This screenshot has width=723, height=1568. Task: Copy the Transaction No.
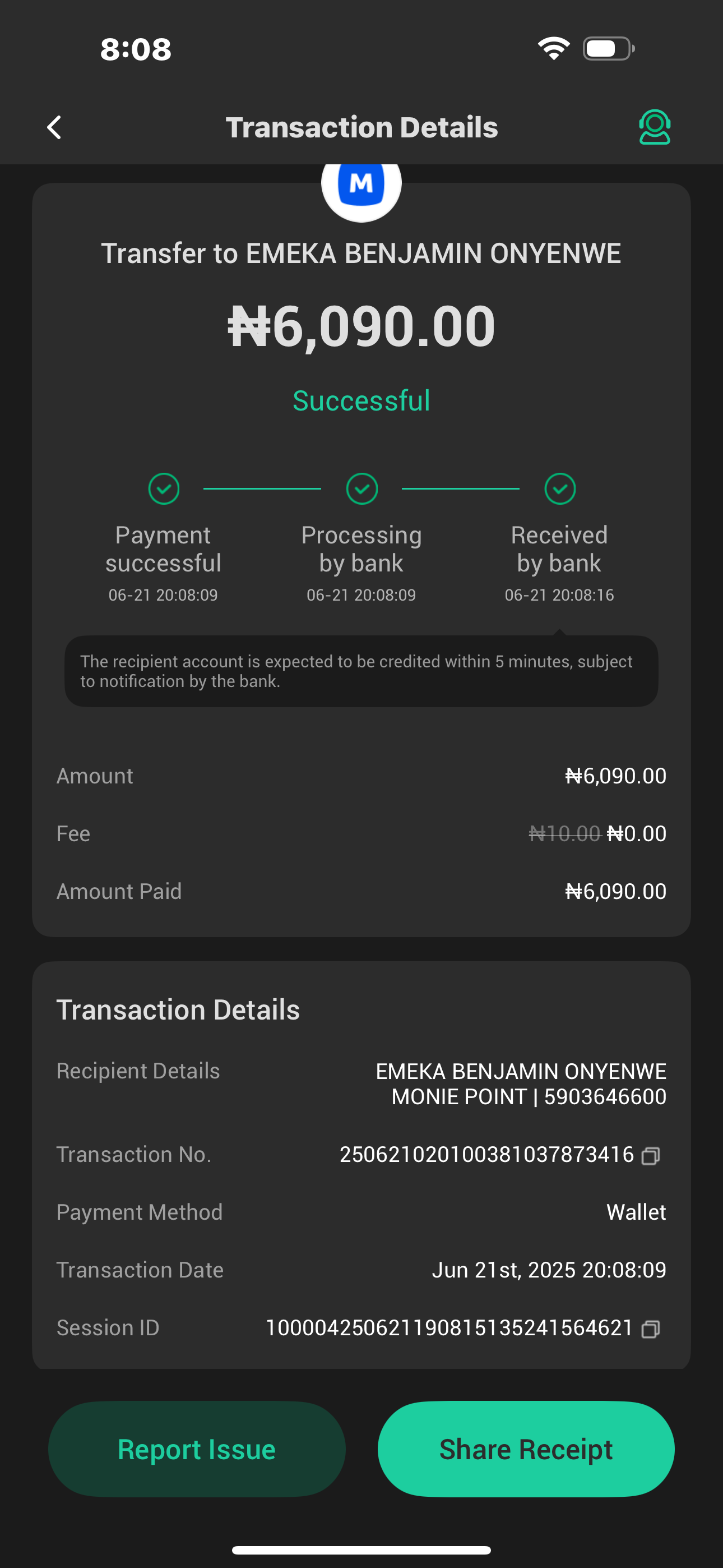[651, 1155]
